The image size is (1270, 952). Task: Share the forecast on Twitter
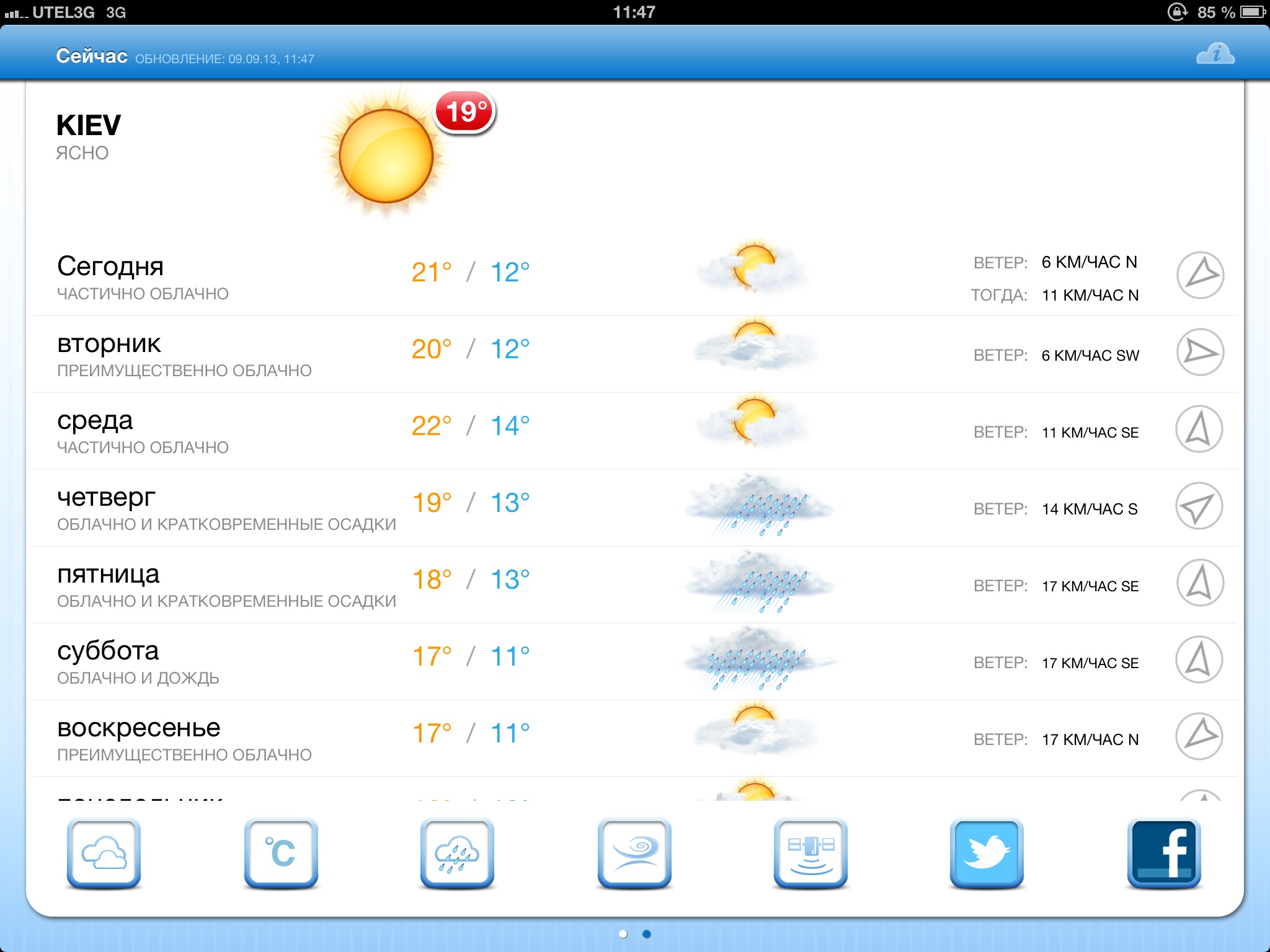987,853
